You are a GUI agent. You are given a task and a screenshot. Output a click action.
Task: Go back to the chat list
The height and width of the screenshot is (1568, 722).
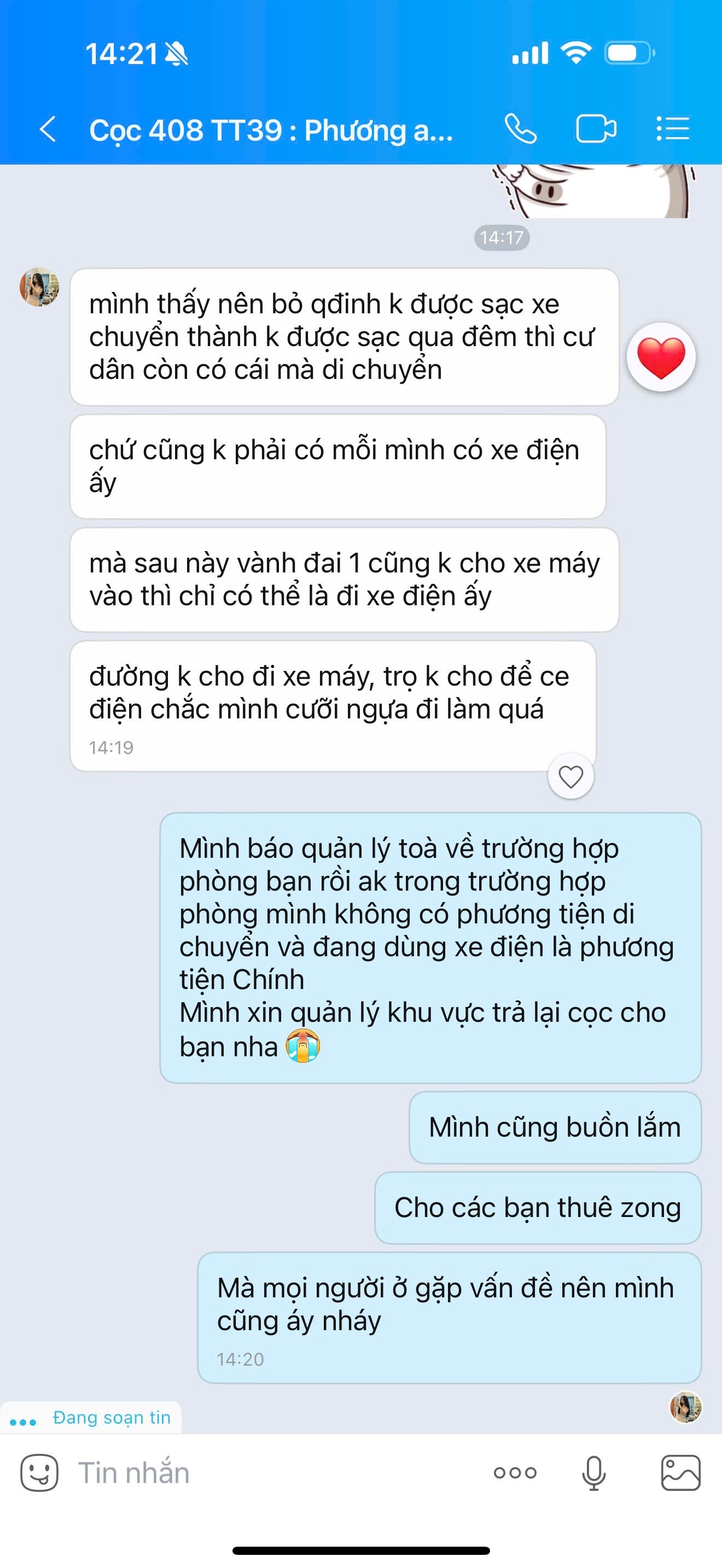coord(48,129)
